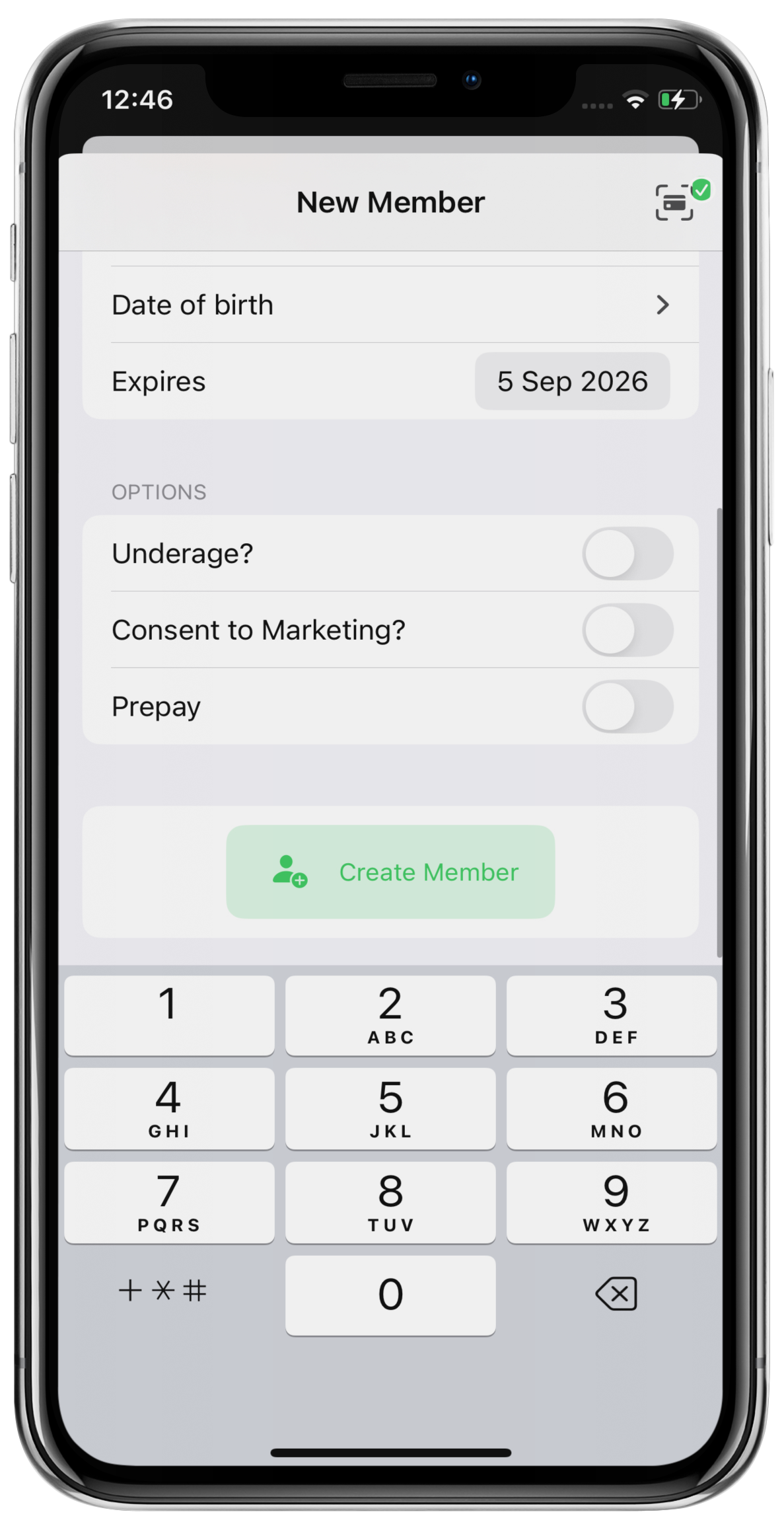Turn on the Prepay option

coord(627,706)
